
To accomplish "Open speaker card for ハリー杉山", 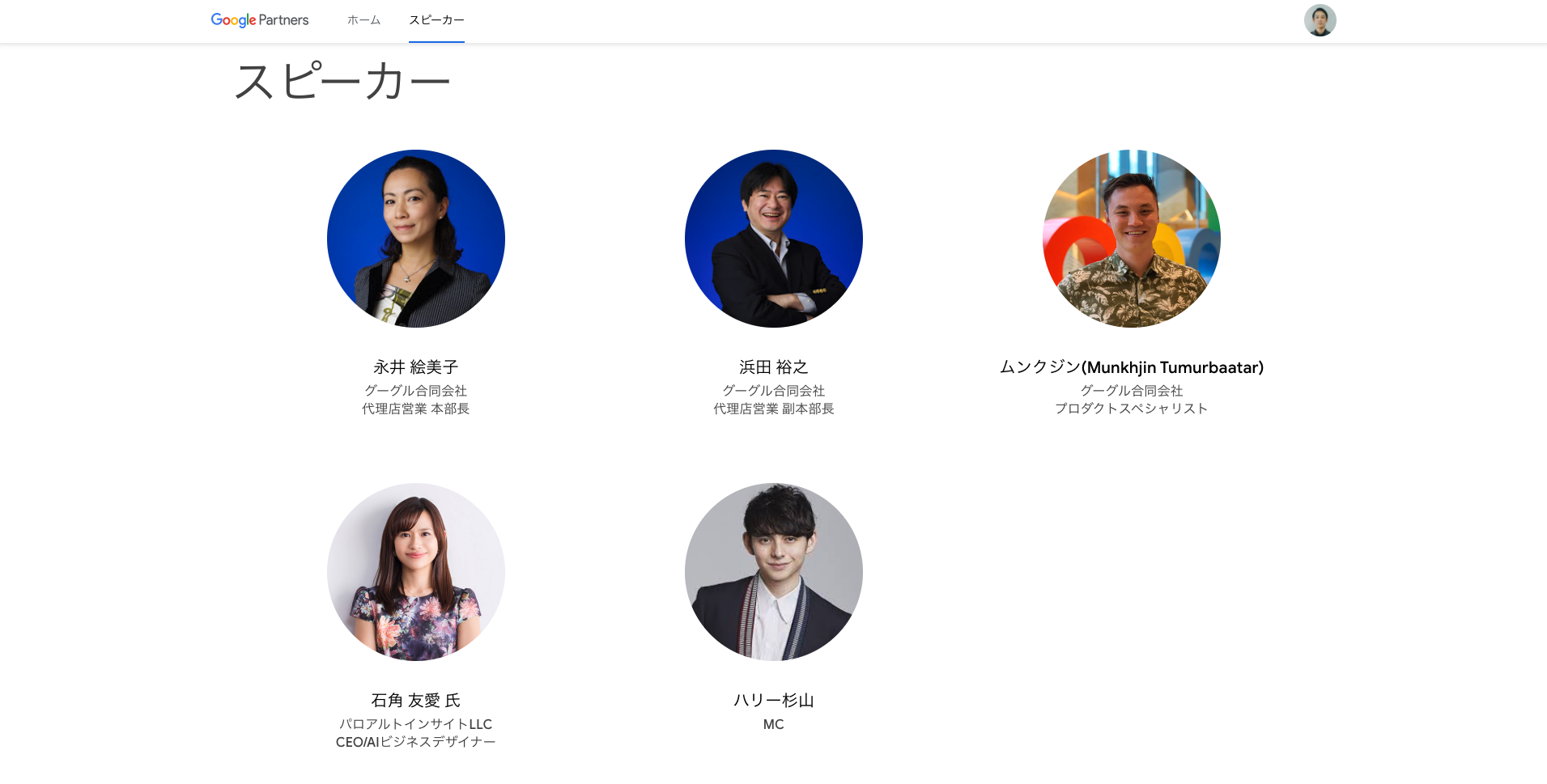I will click(773, 573).
